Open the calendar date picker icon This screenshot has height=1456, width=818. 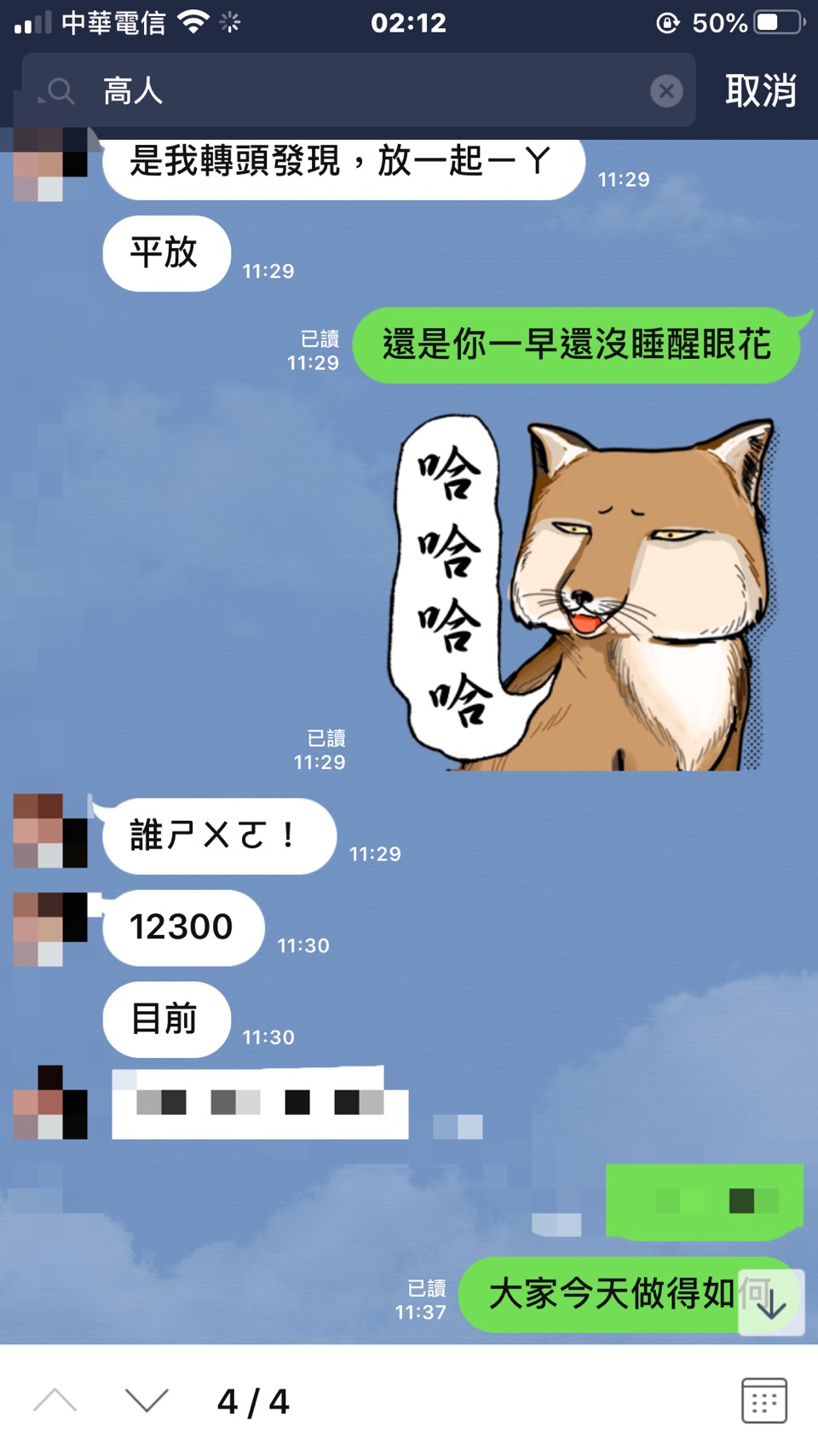[x=763, y=1401]
